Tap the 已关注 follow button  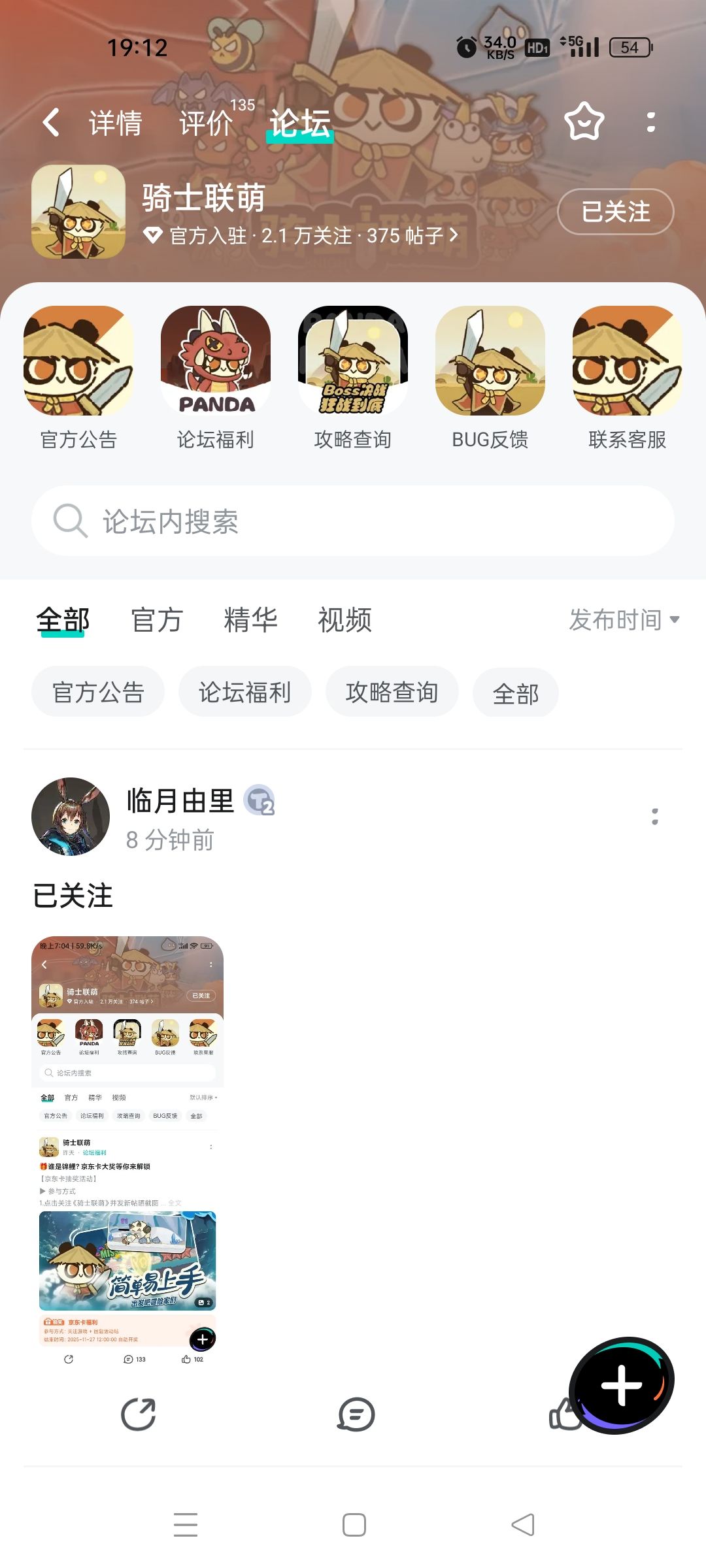[615, 212]
